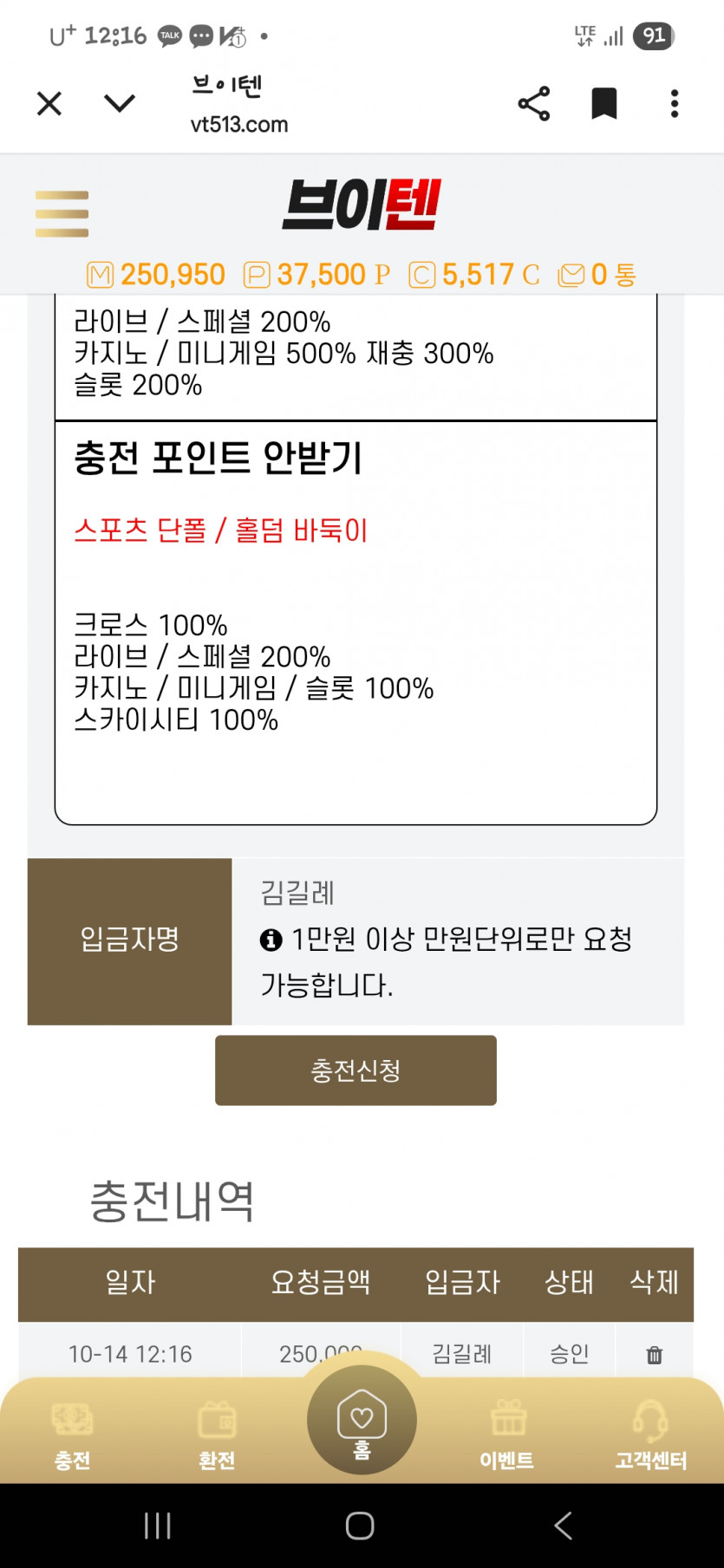724x1568 pixels.
Task: Close the browser tab with the X
Action: click(x=49, y=104)
